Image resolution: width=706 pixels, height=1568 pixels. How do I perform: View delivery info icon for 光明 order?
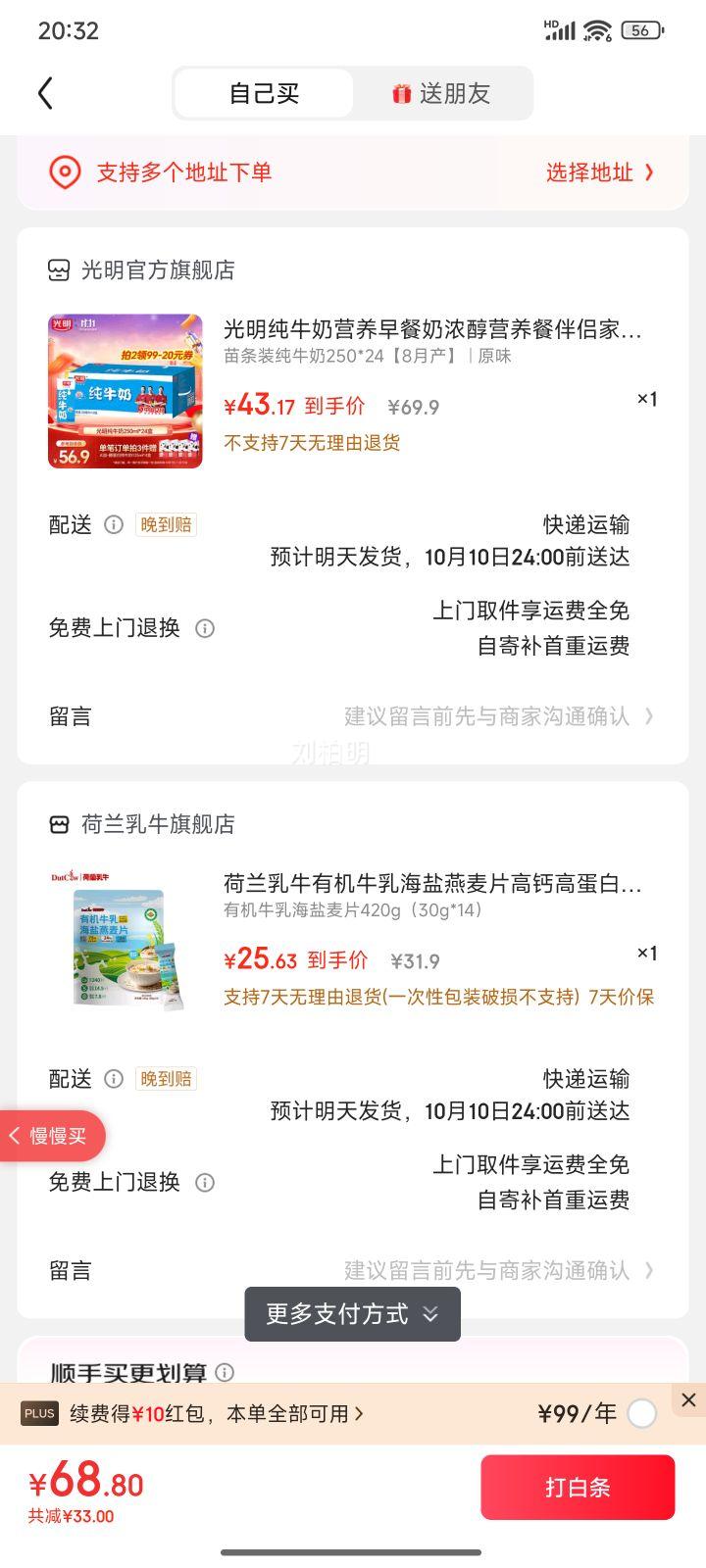click(x=114, y=525)
